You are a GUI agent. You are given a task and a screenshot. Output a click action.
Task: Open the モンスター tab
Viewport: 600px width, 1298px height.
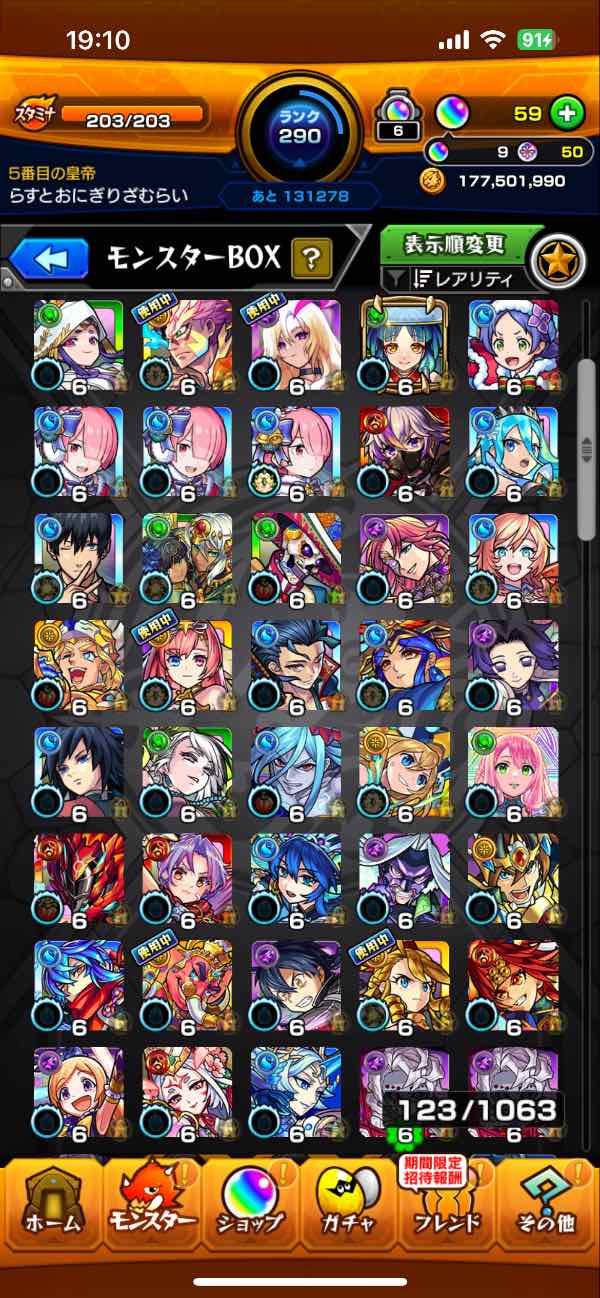pyautogui.click(x=150, y=1205)
